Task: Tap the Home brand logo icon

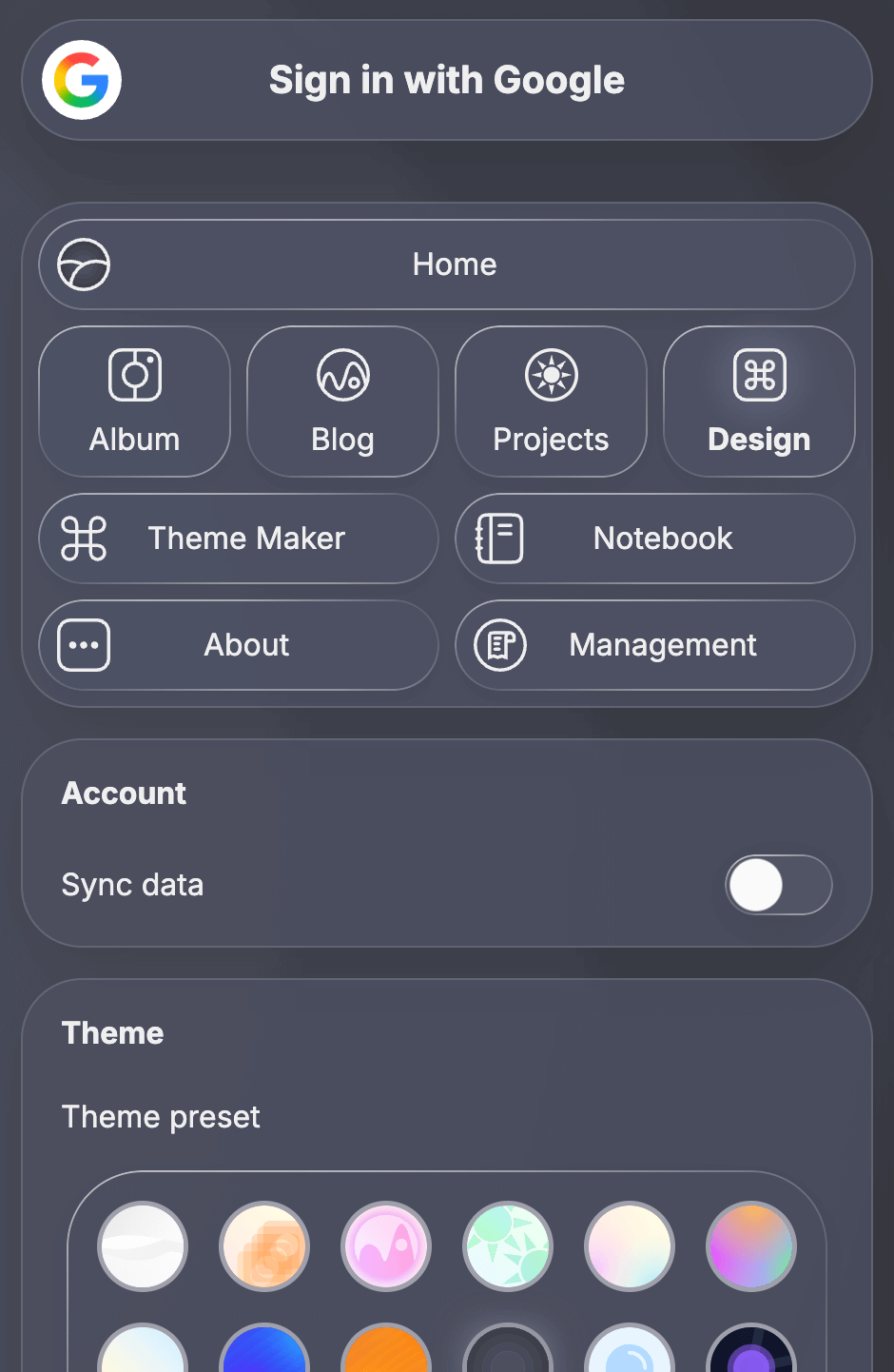Action: click(x=83, y=265)
